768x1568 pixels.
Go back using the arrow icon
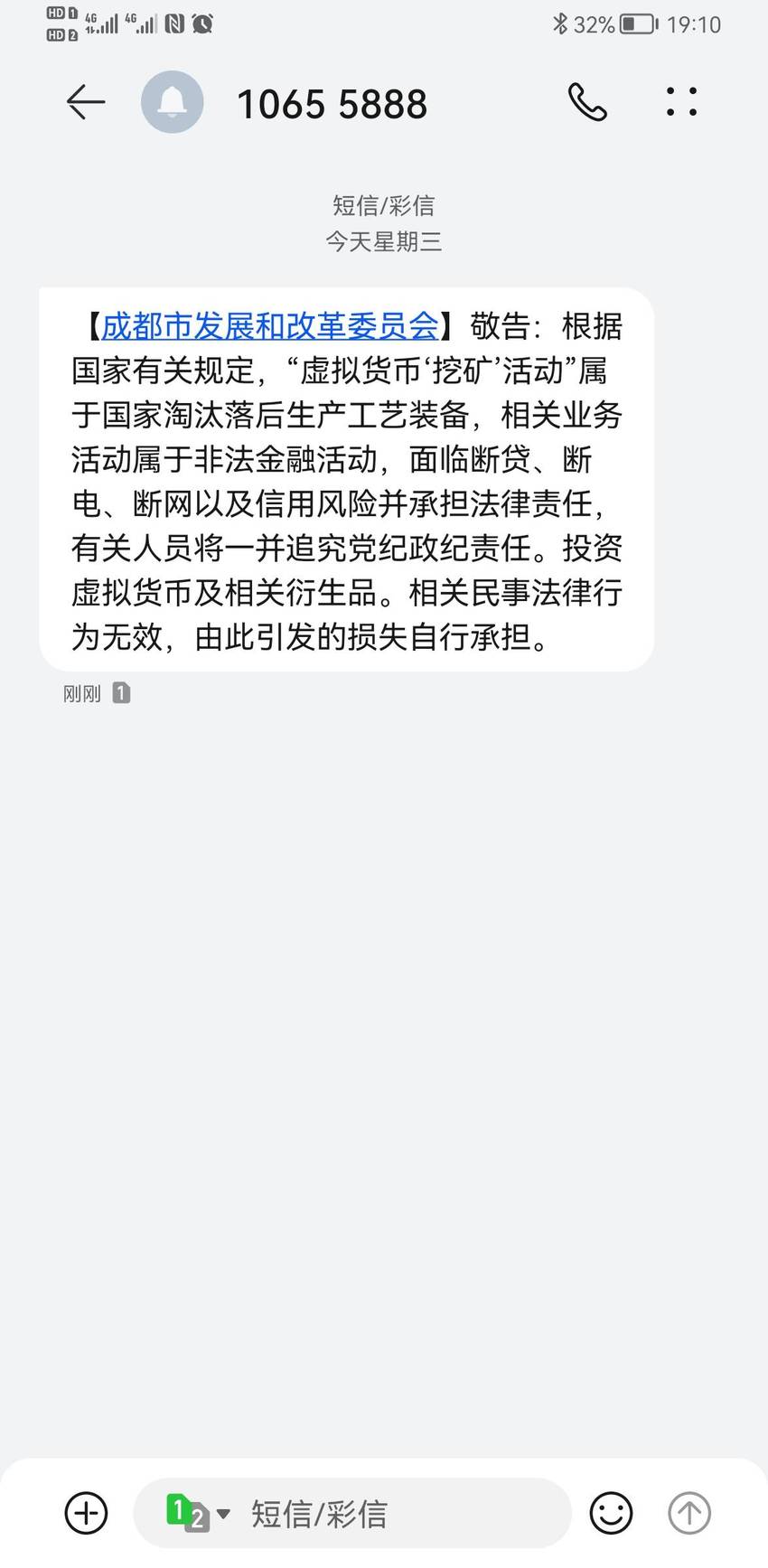pyautogui.click(x=87, y=102)
